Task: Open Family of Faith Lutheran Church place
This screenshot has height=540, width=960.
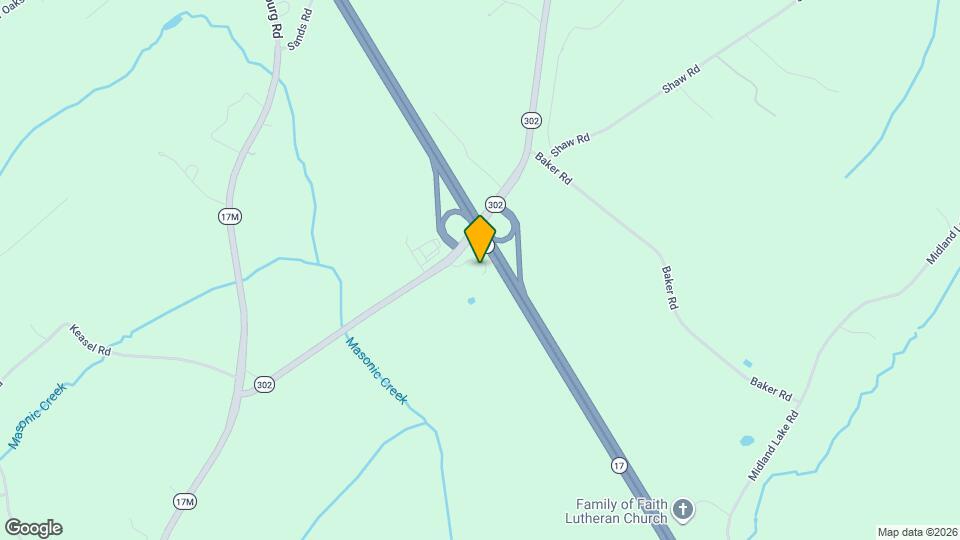Action: (683, 510)
